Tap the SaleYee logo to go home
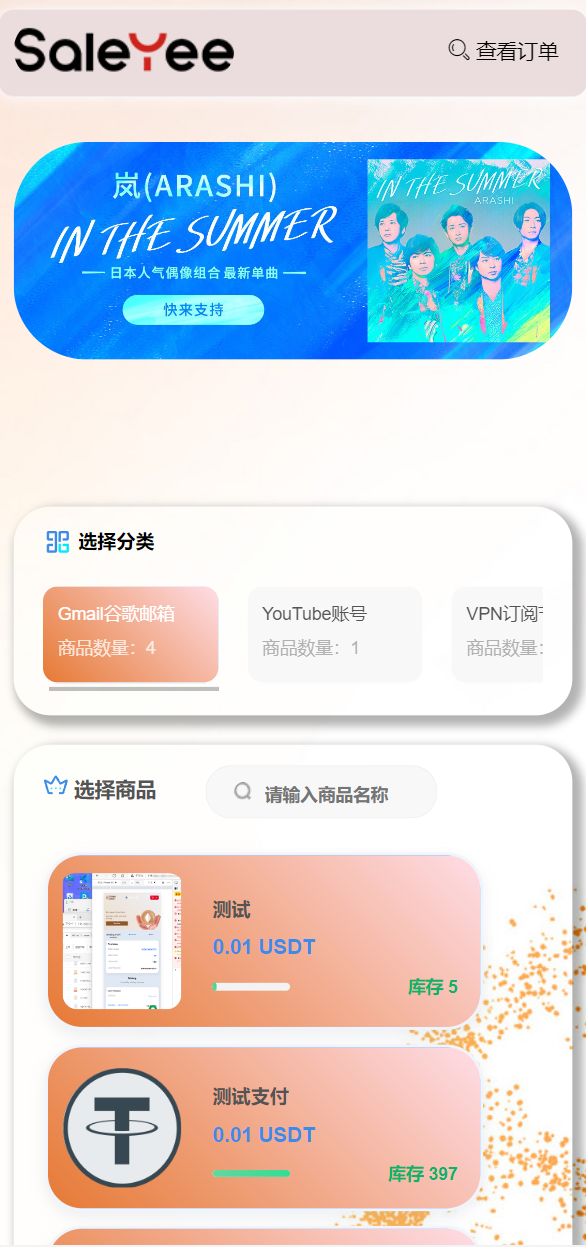 click(x=124, y=50)
